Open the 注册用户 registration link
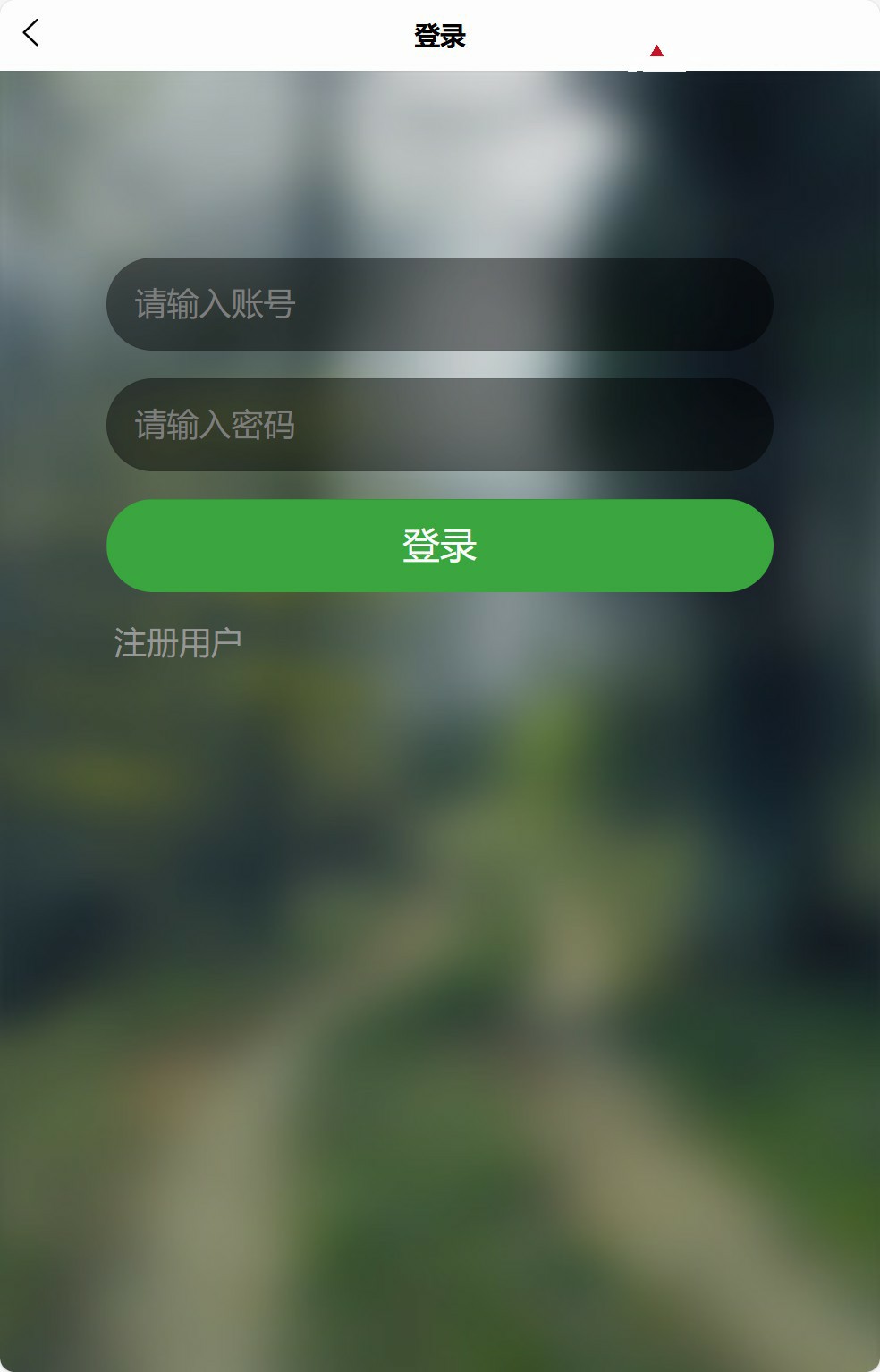 pyautogui.click(x=178, y=643)
